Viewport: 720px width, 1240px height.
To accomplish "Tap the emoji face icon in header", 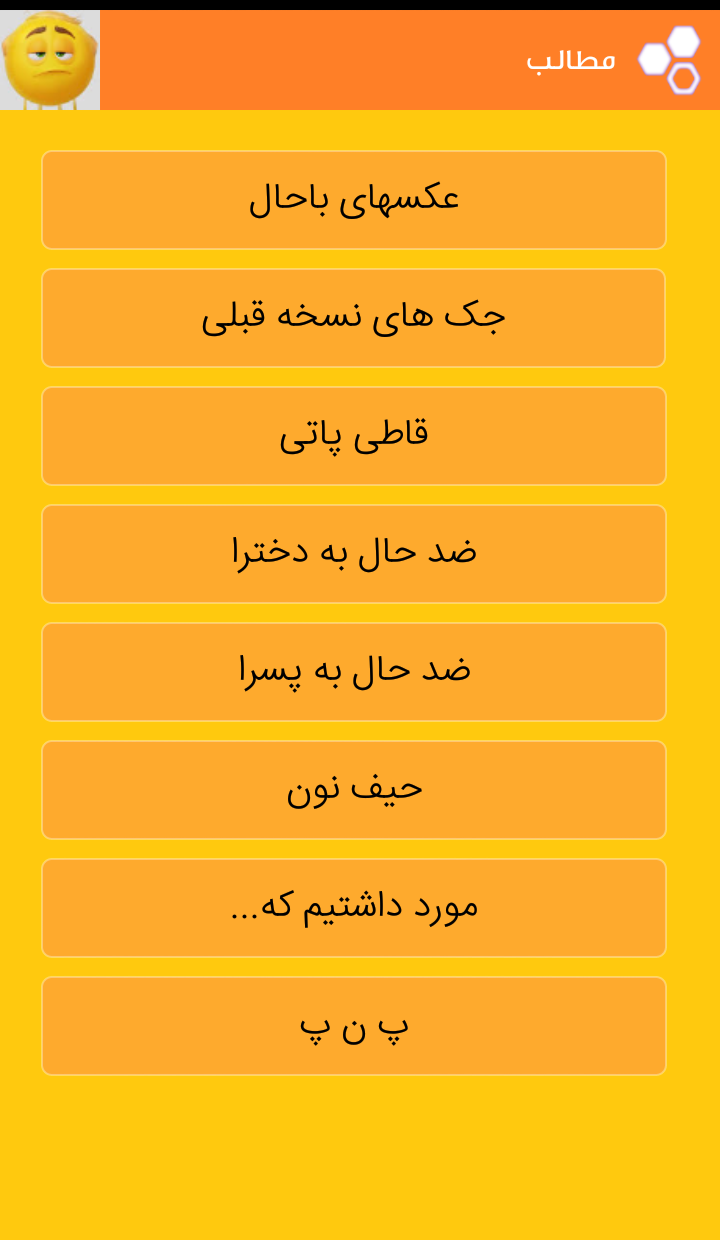I will 50,60.
